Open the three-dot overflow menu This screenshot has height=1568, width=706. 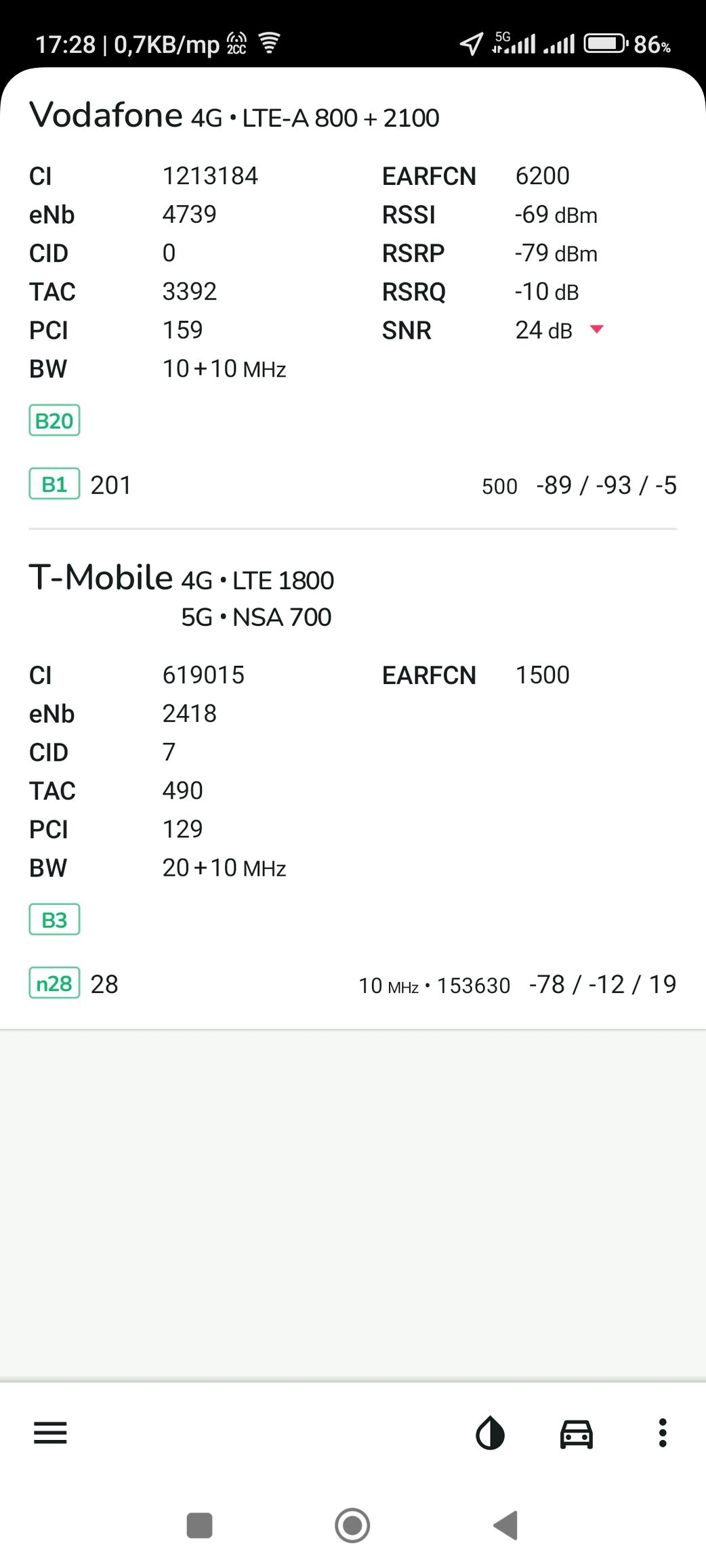pos(663,1433)
